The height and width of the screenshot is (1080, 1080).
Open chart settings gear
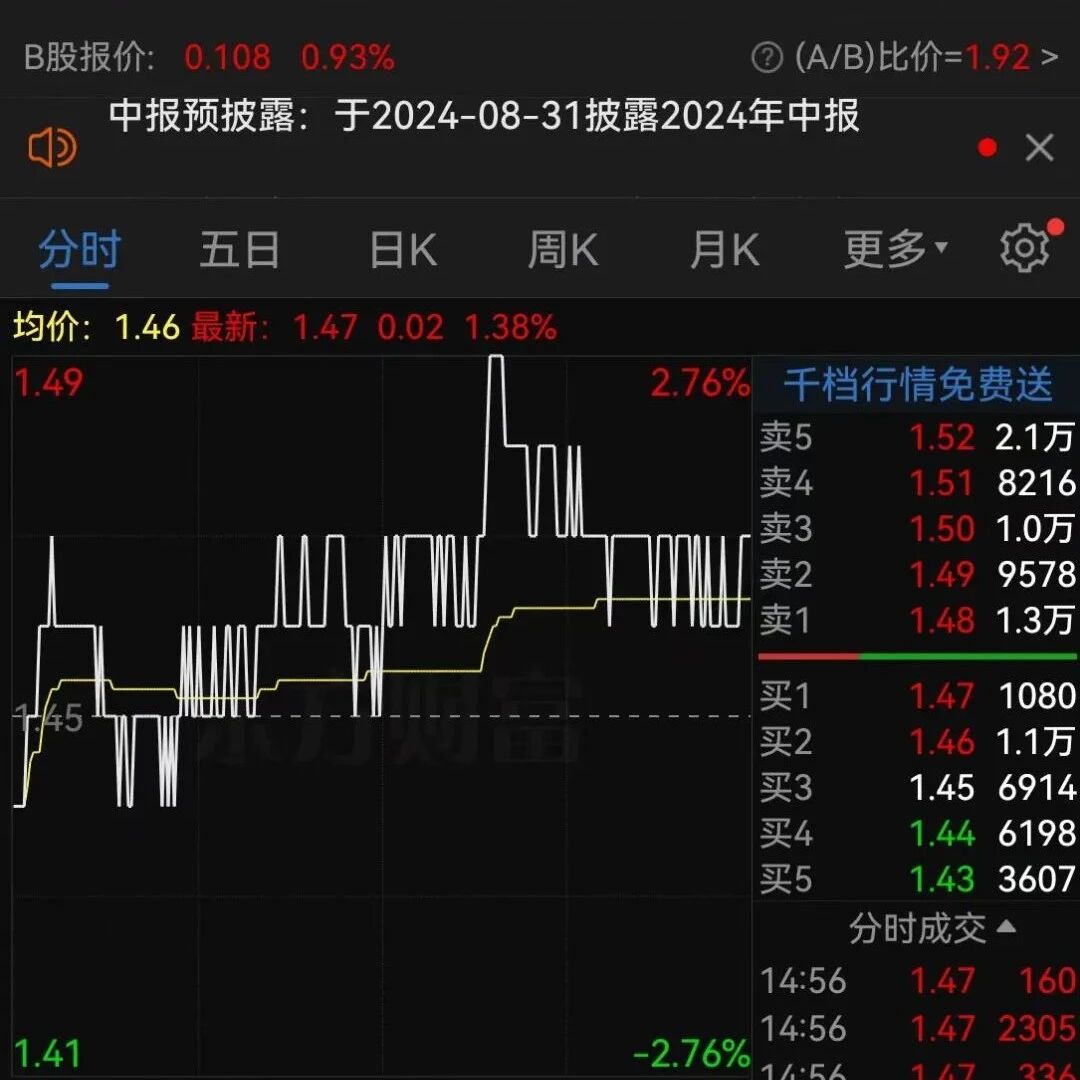[x=1025, y=247]
